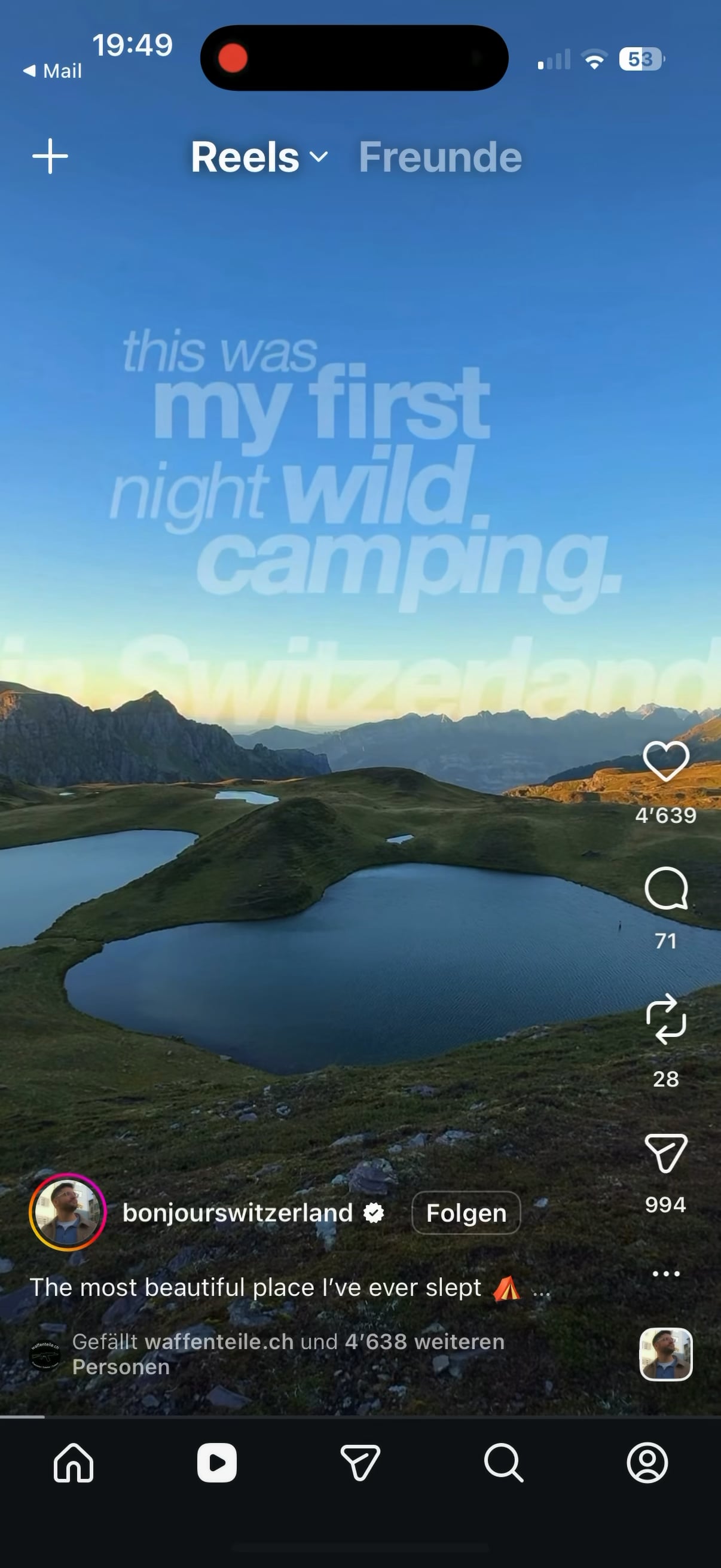Repost this reel with the repost icon
This screenshot has width=721, height=1568.
pyautogui.click(x=665, y=1020)
